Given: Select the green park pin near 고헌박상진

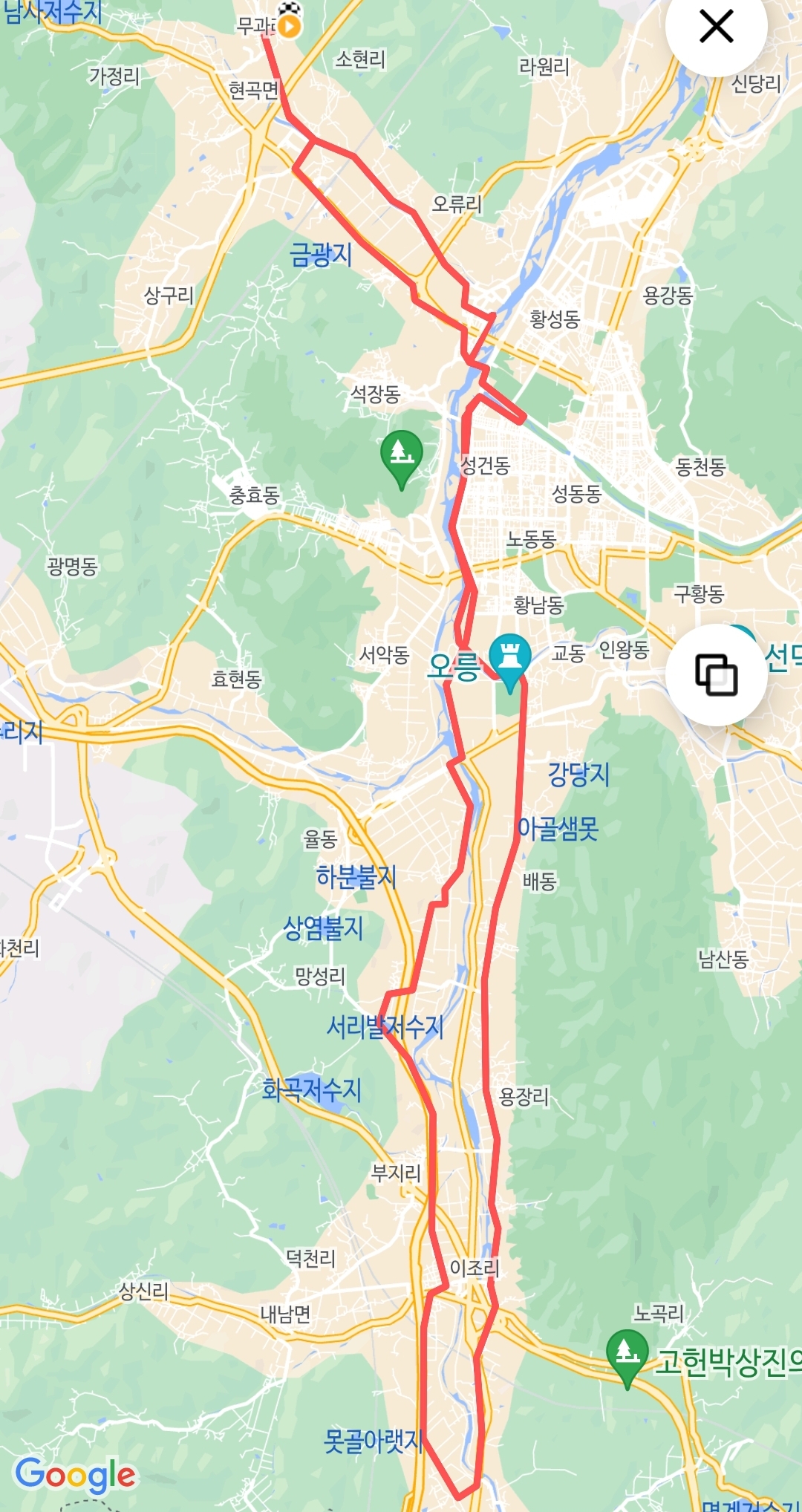Looking at the screenshot, I should pos(627,1355).
